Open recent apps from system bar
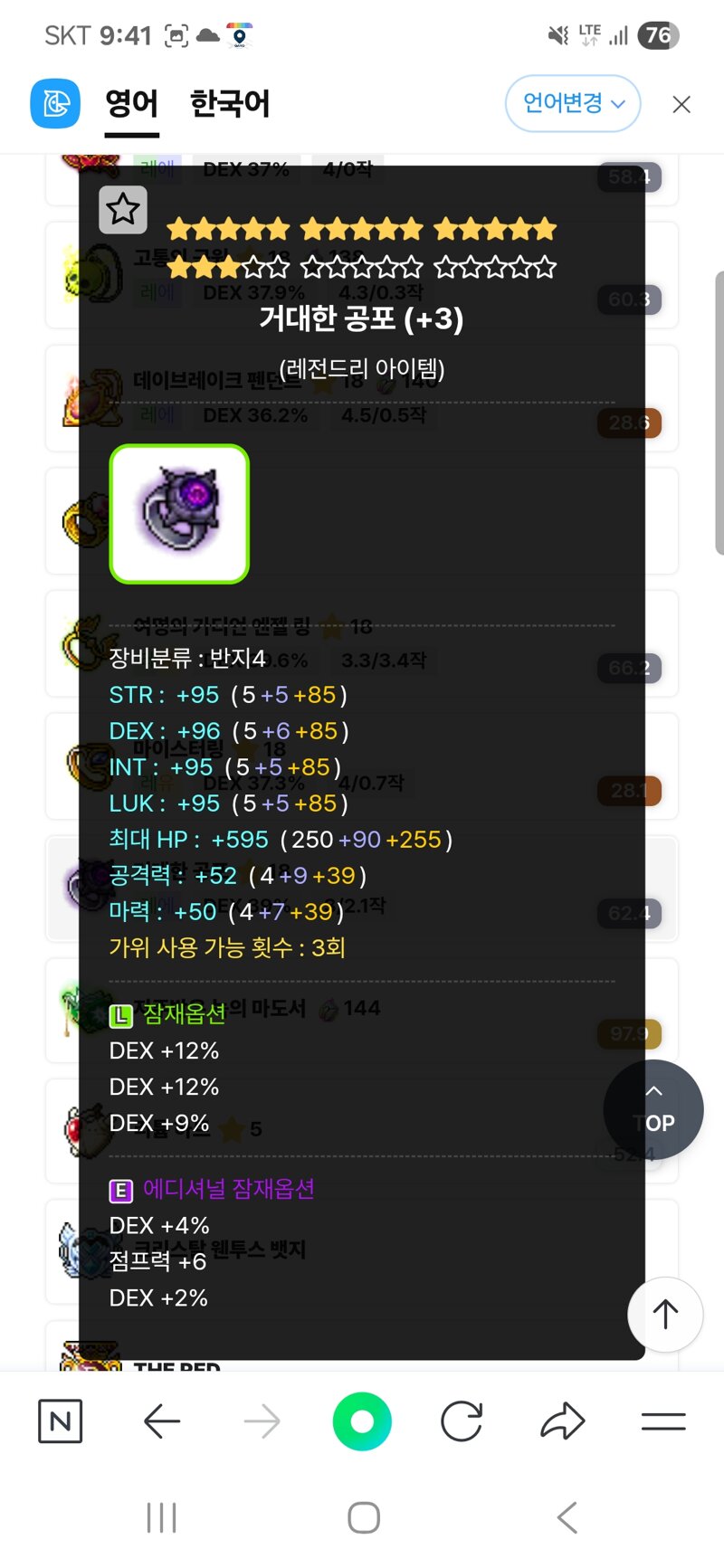 tap(161, 1517)
